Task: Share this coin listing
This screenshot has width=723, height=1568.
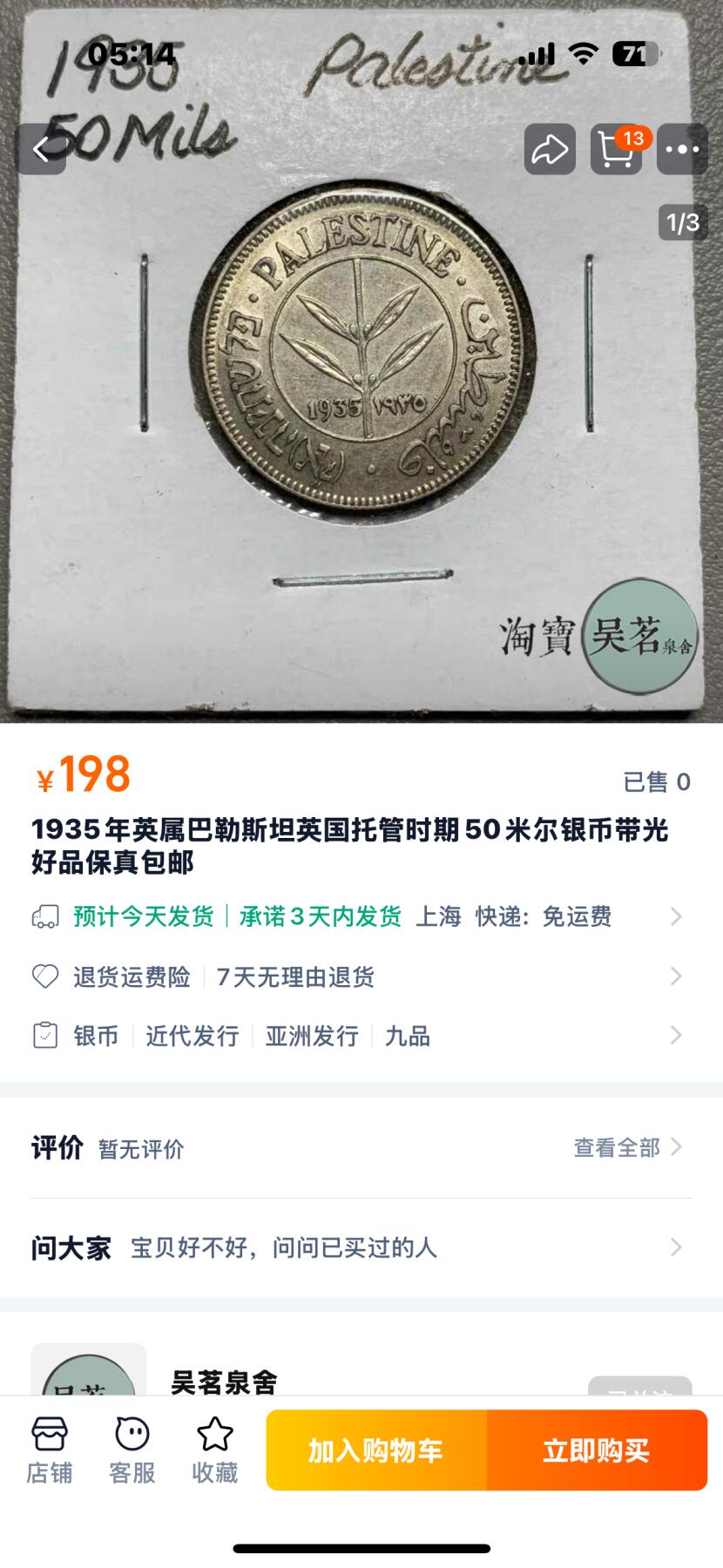Action: pyautogui.click(x=550, y=149)
